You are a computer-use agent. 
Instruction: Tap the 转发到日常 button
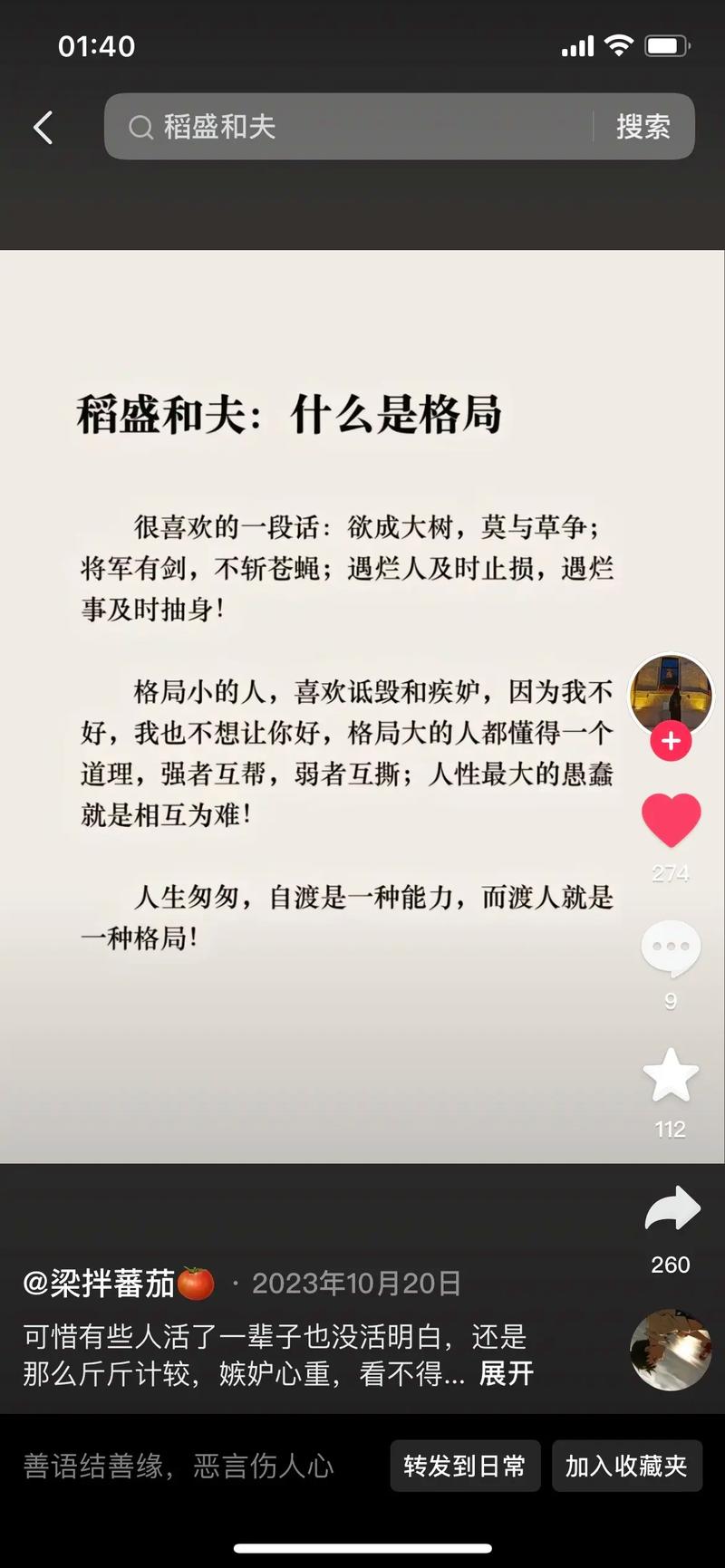point(465,1465)
